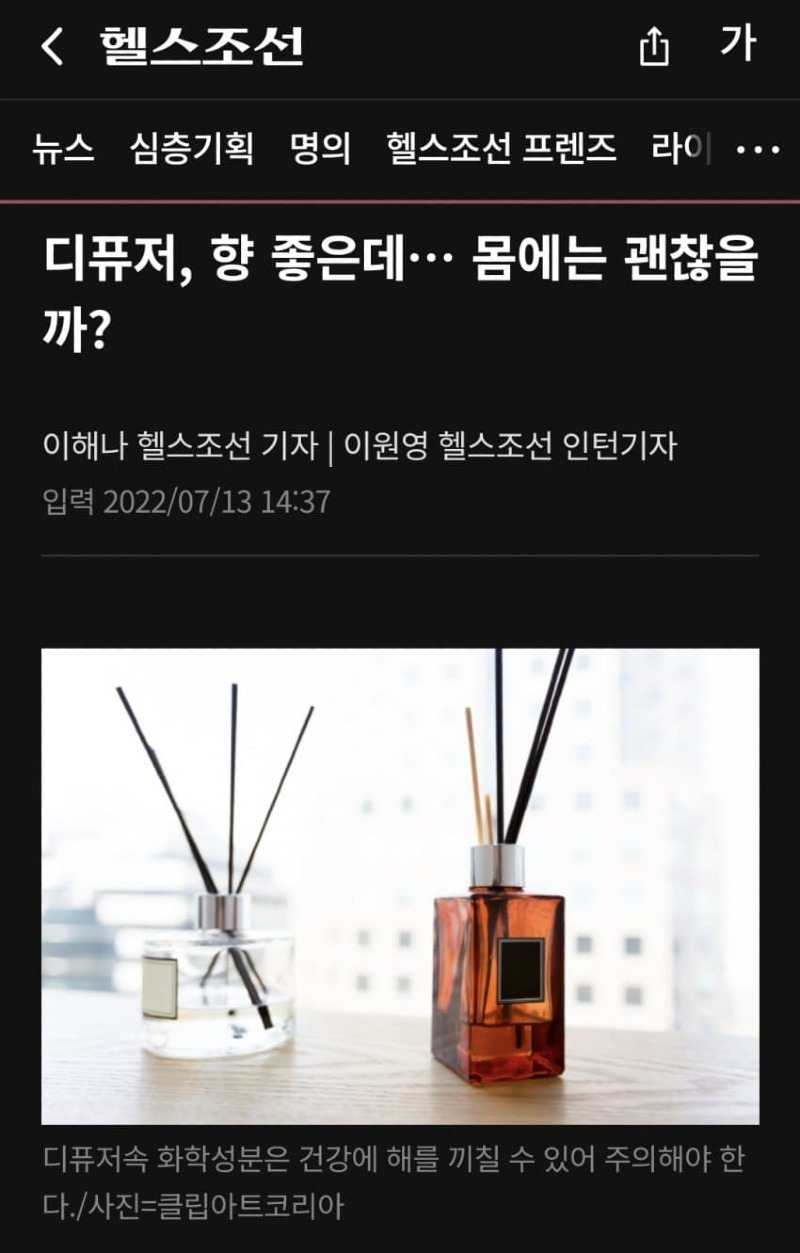Viewport: 800px width, 1253px height.
Task: Share this article
Action: click(654, 47)
